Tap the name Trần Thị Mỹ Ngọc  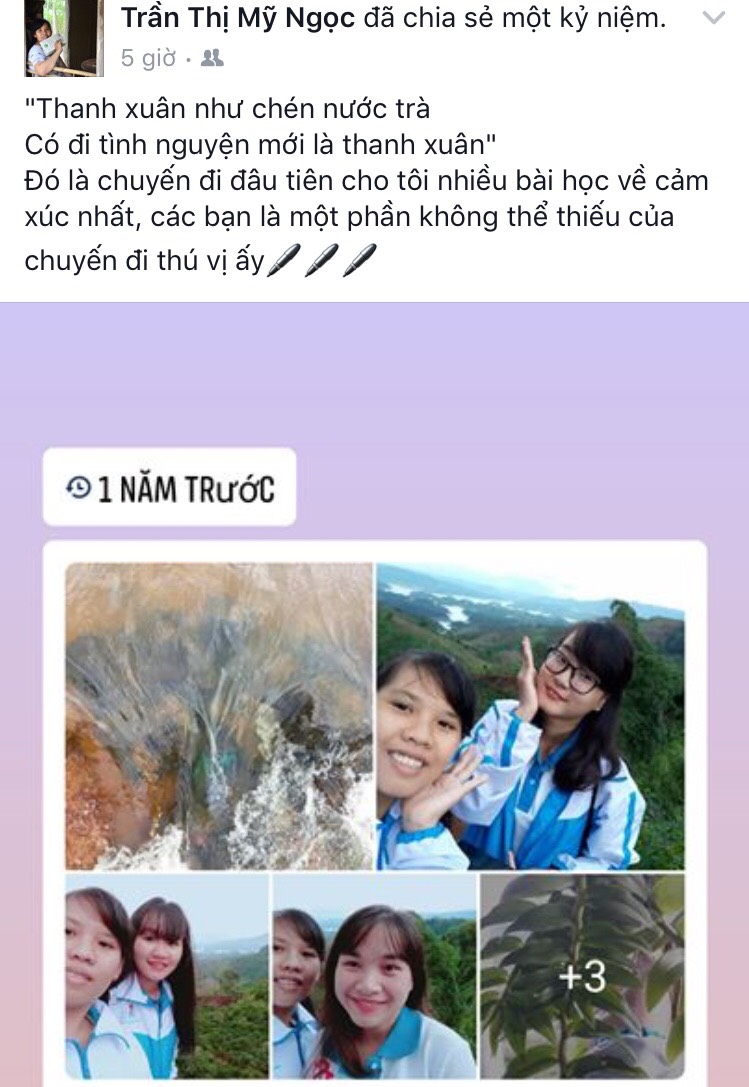coord(238,17)
